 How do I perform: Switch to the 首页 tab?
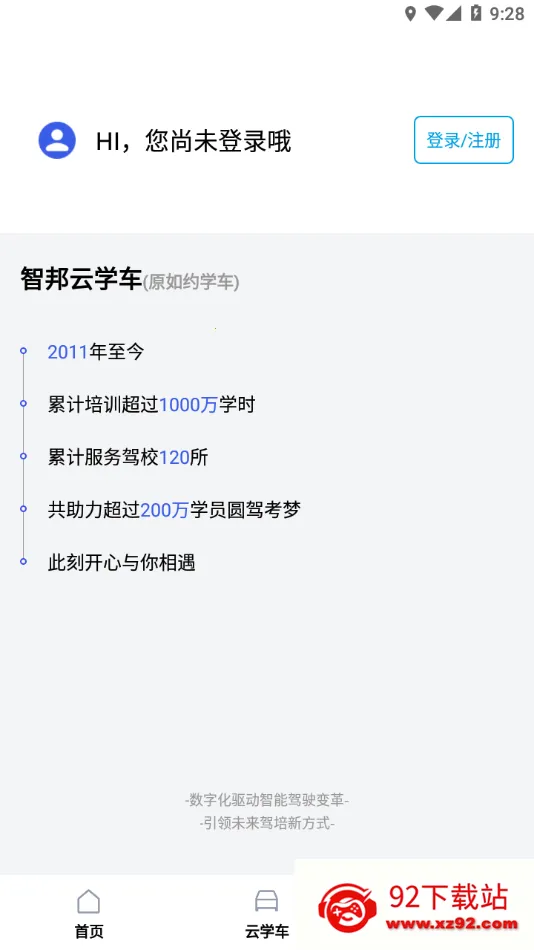pyautogui.click(x=89, y=914)
